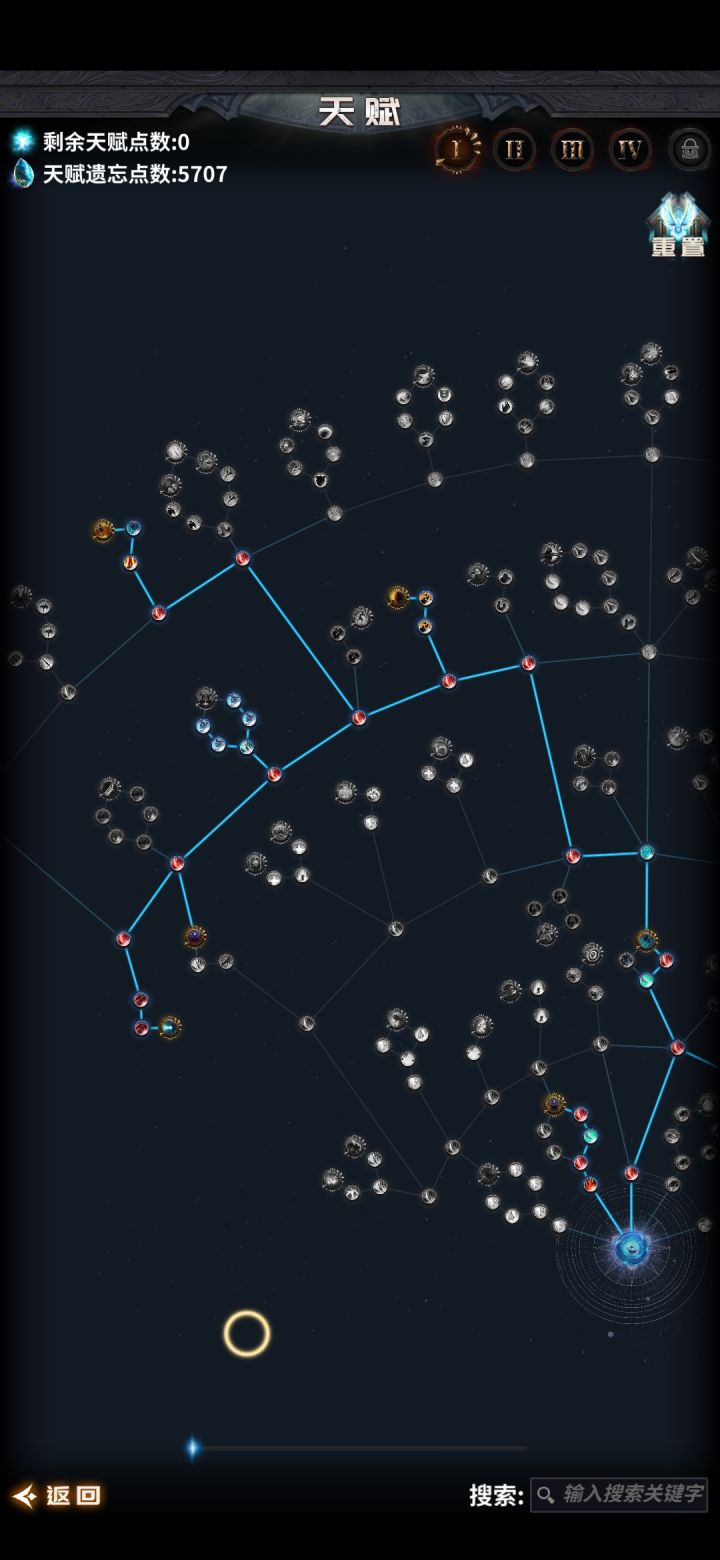Select a grey unlearned talent node near the top
Screen dimensions: 720x1560
424,377
